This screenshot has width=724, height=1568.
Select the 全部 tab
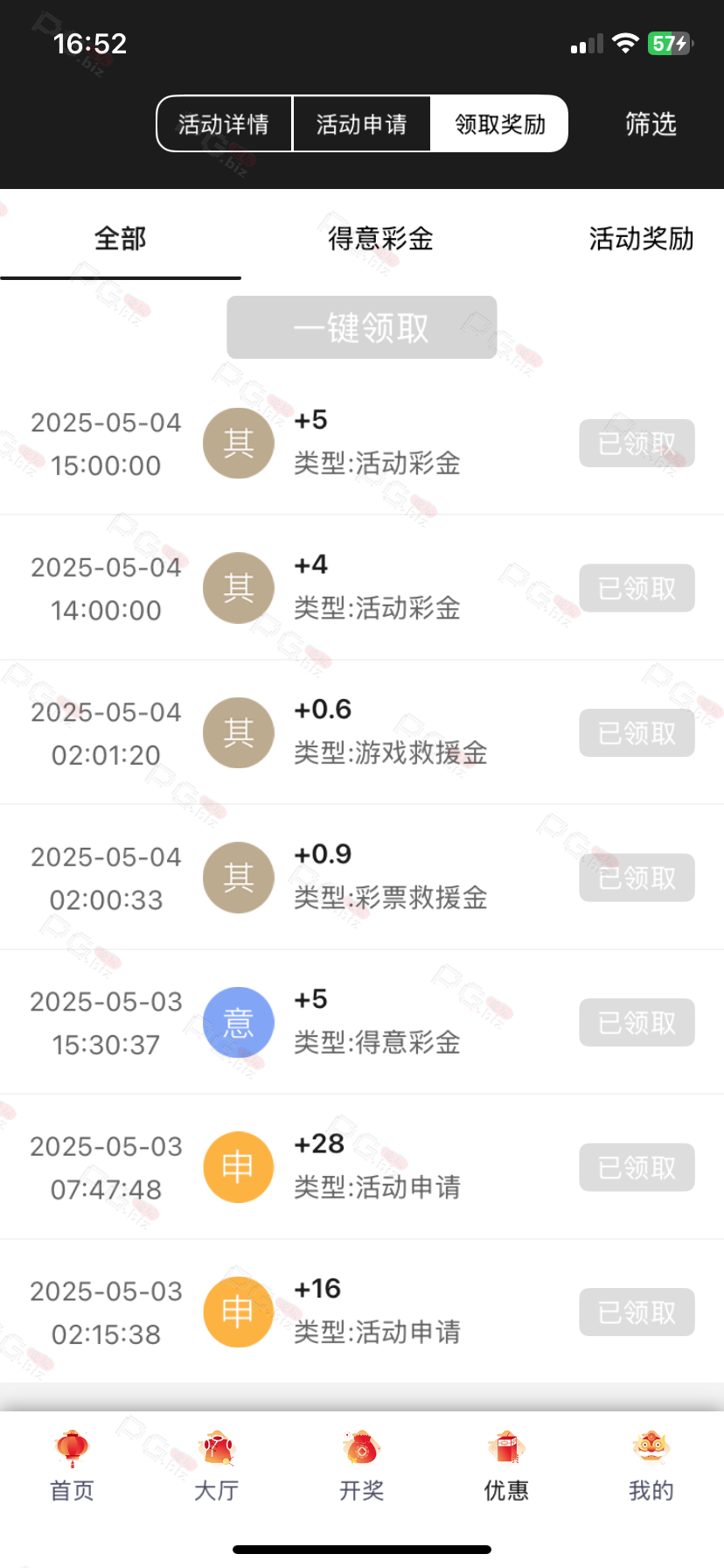121,238
